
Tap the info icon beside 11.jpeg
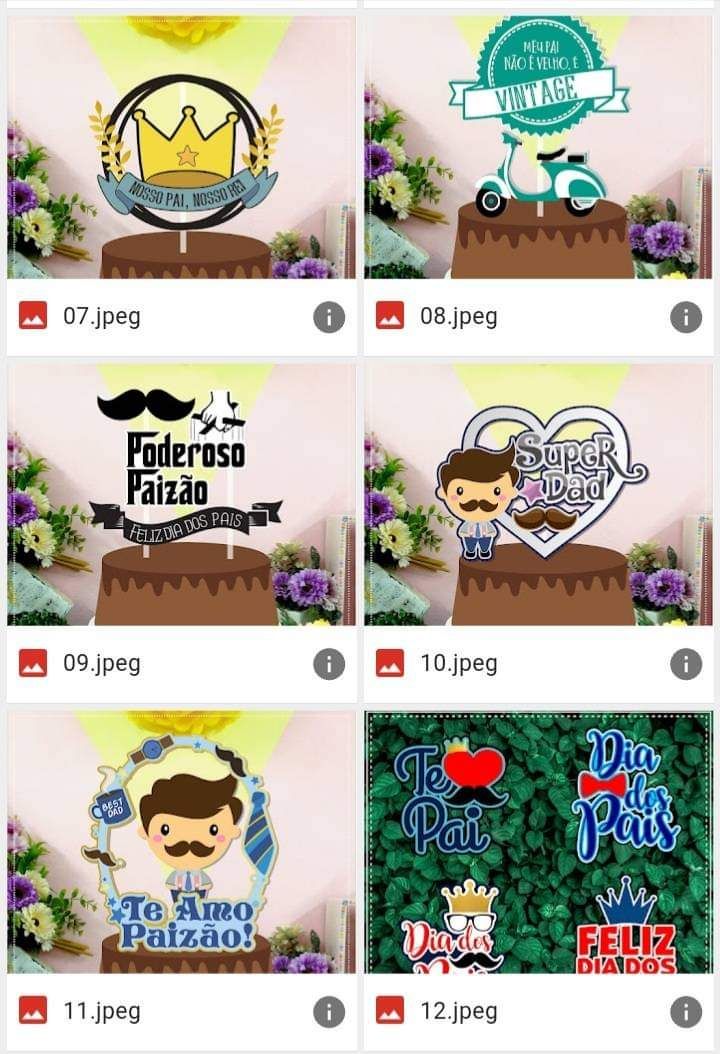point(329,1011)
